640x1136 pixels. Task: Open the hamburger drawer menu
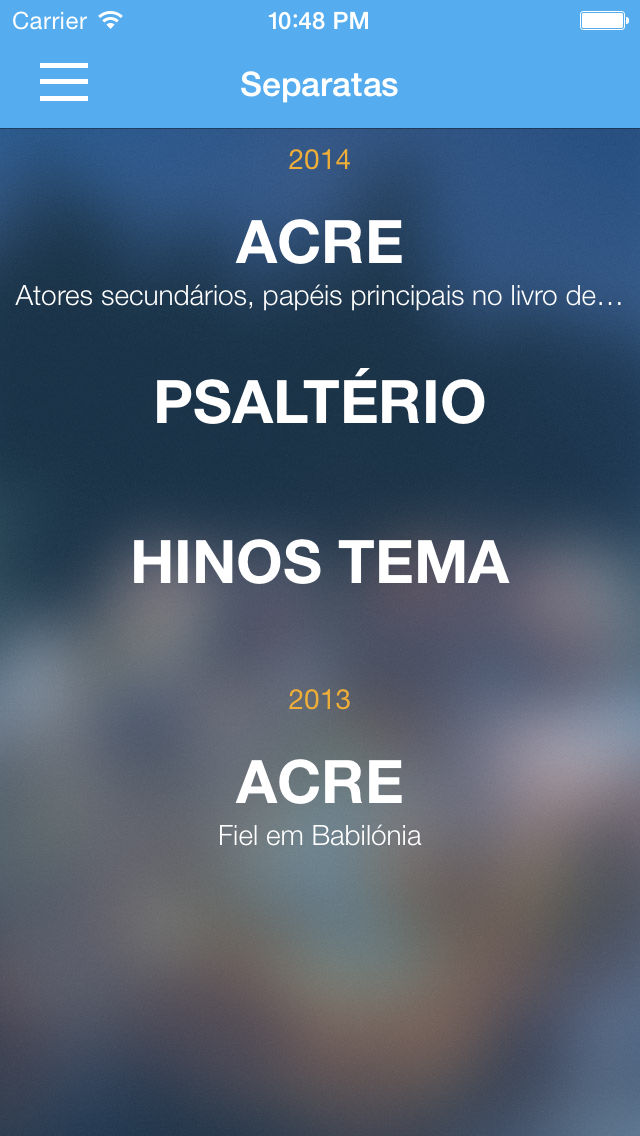pos(64,82)
